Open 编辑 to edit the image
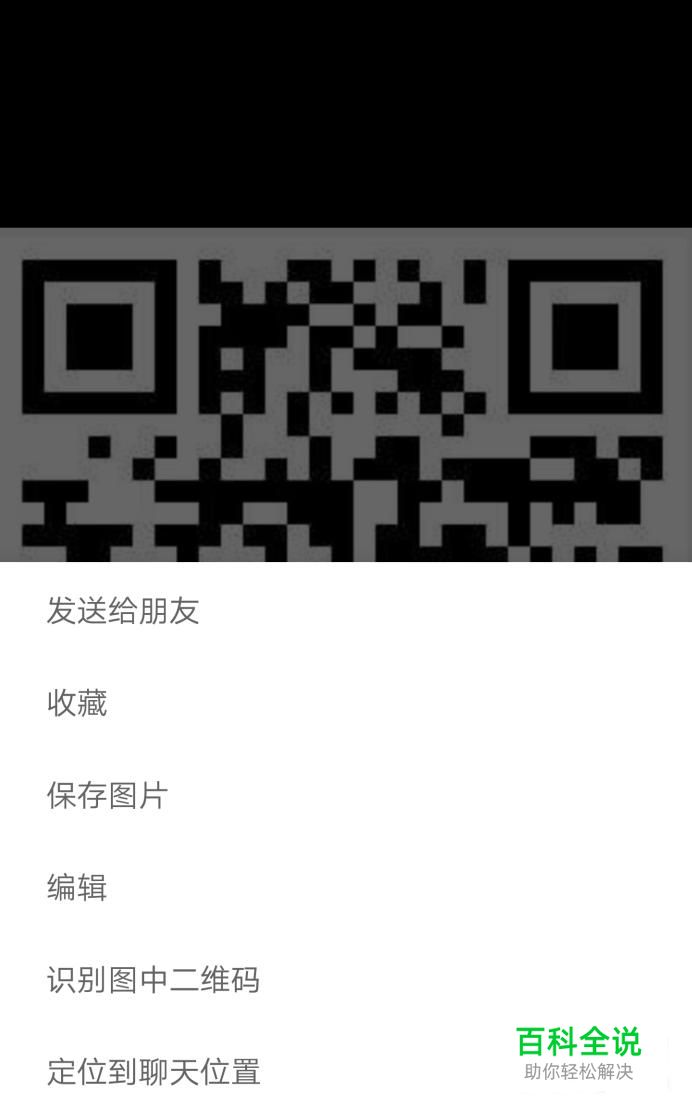Screen dimensions: 692x1116 click(x=346, y=888)
